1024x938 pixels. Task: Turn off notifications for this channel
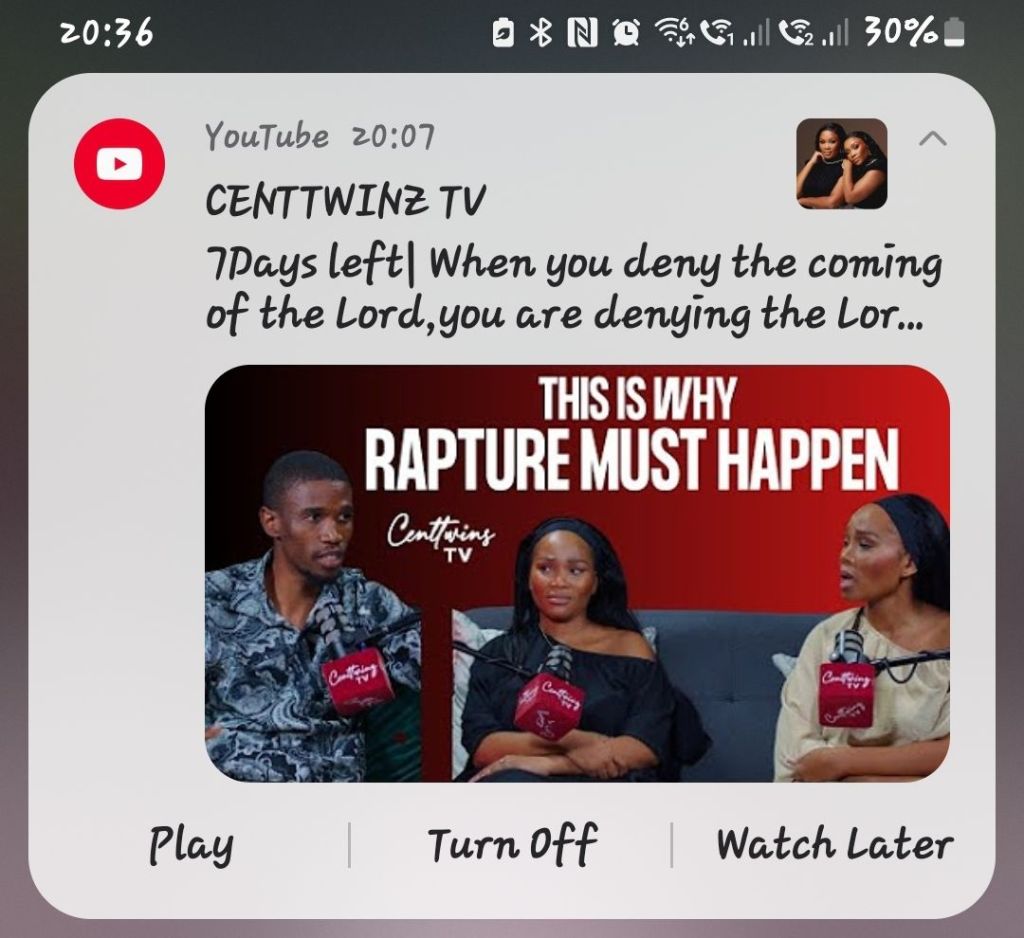[x=512, y=844]
